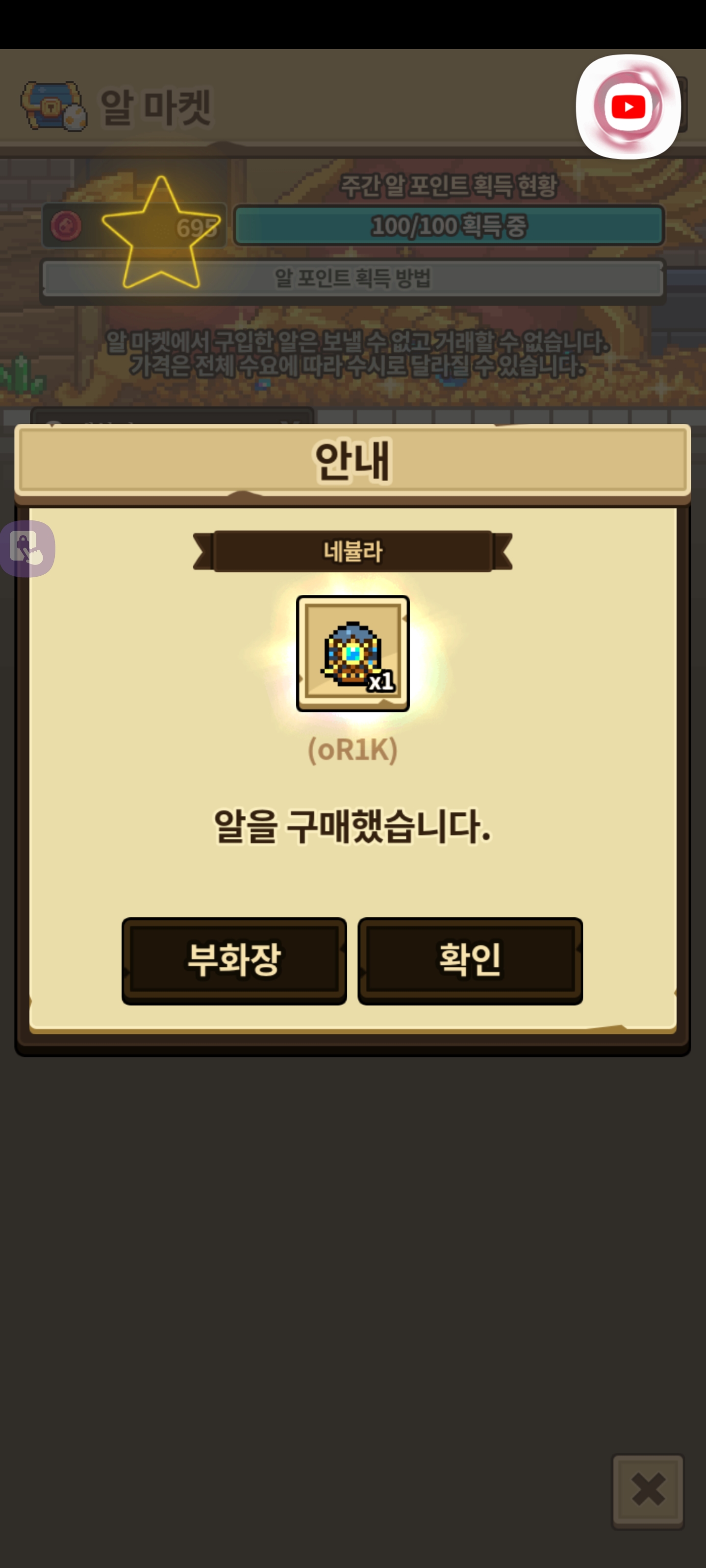
Task: Go to the 부화장 hatchery
Action: (234, 960)
